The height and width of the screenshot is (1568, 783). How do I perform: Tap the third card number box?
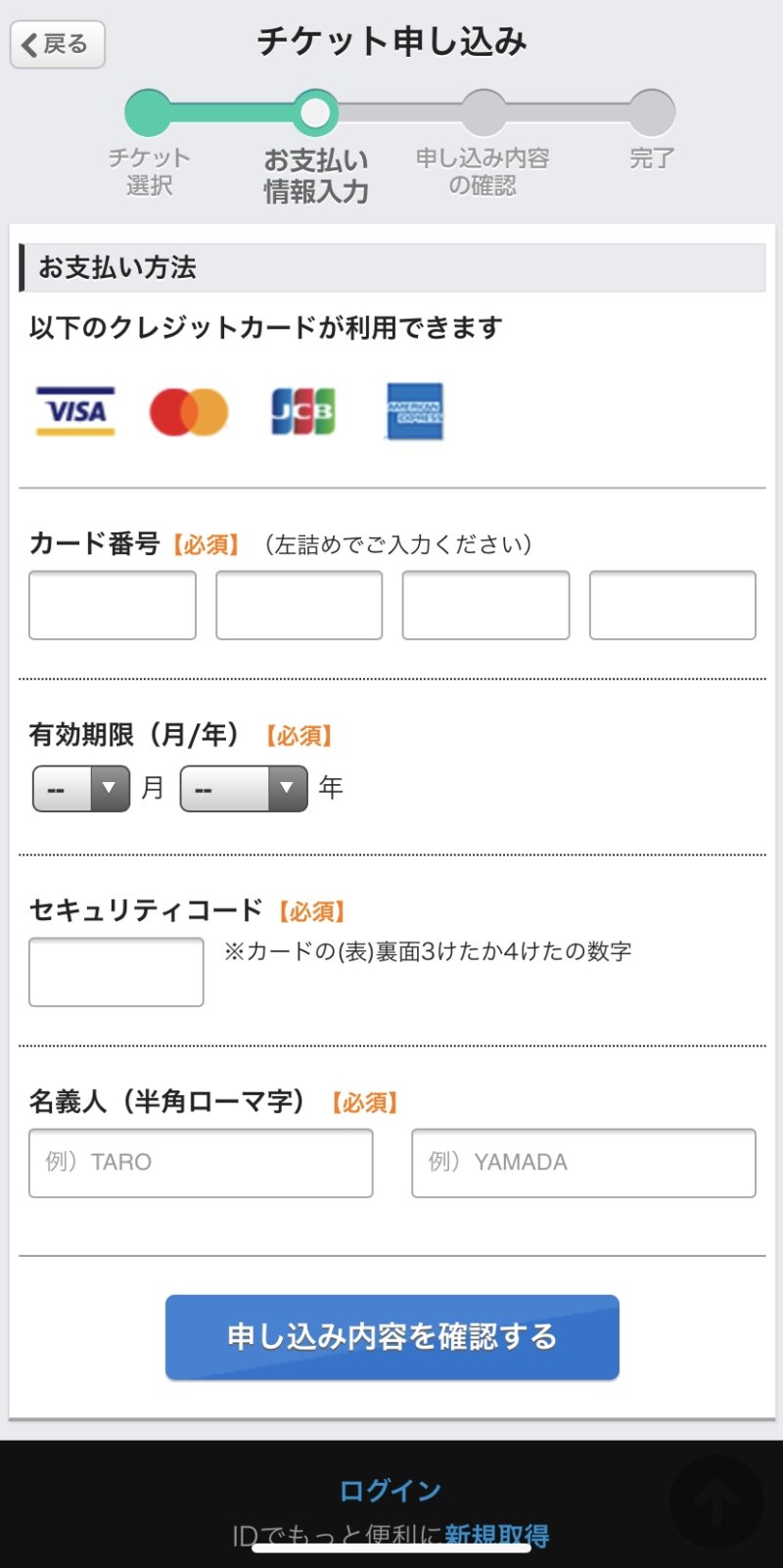486,605
